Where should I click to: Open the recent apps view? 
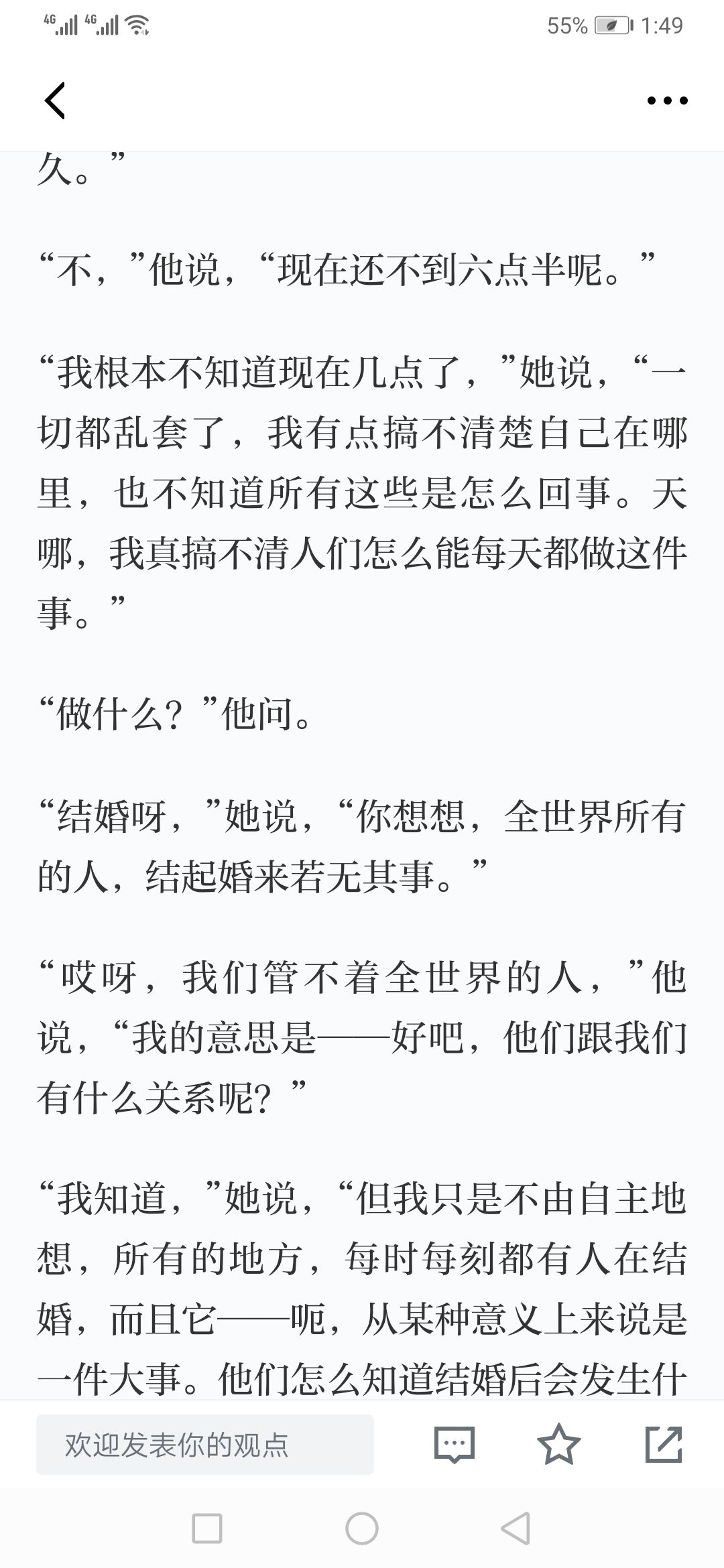207,1528
